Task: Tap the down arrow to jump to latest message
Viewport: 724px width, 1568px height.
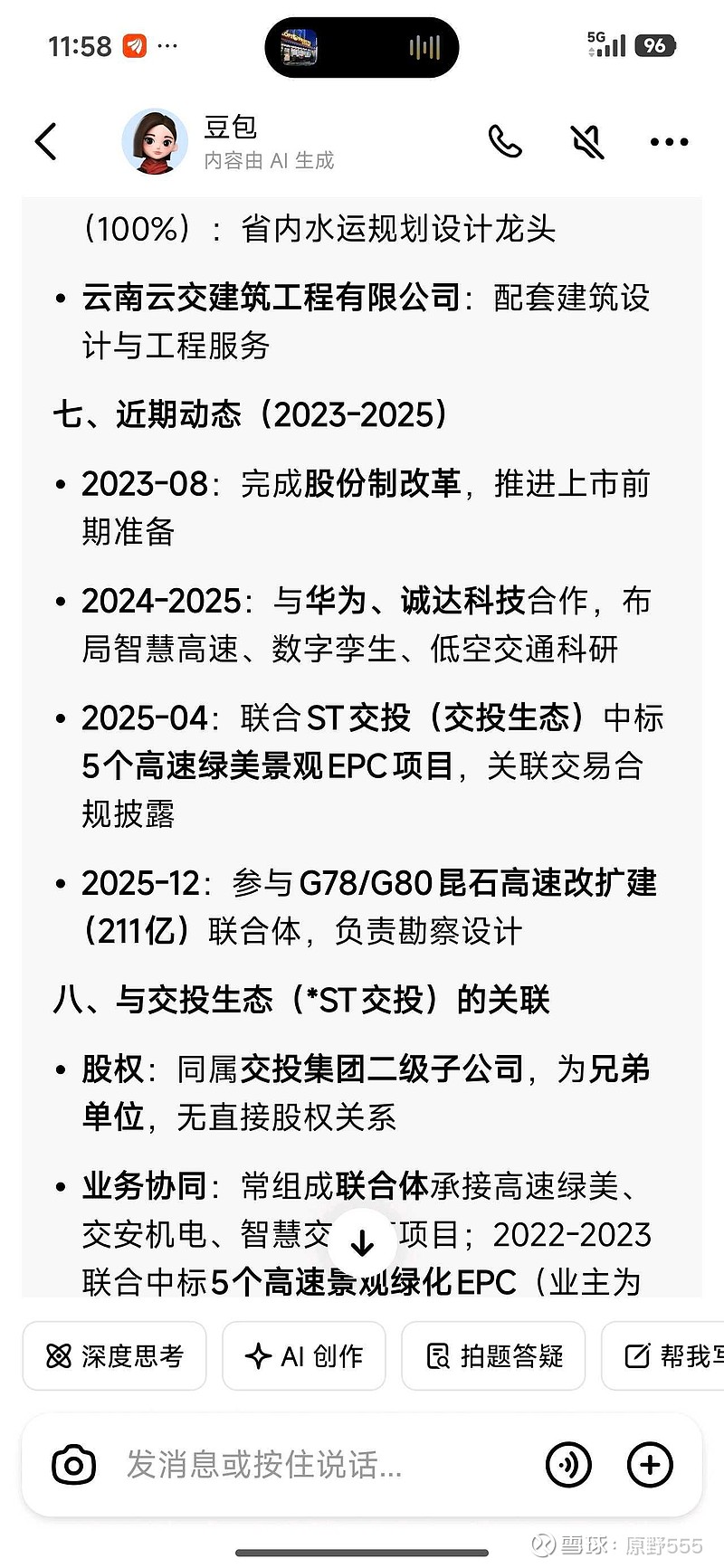Action: 362,1242
